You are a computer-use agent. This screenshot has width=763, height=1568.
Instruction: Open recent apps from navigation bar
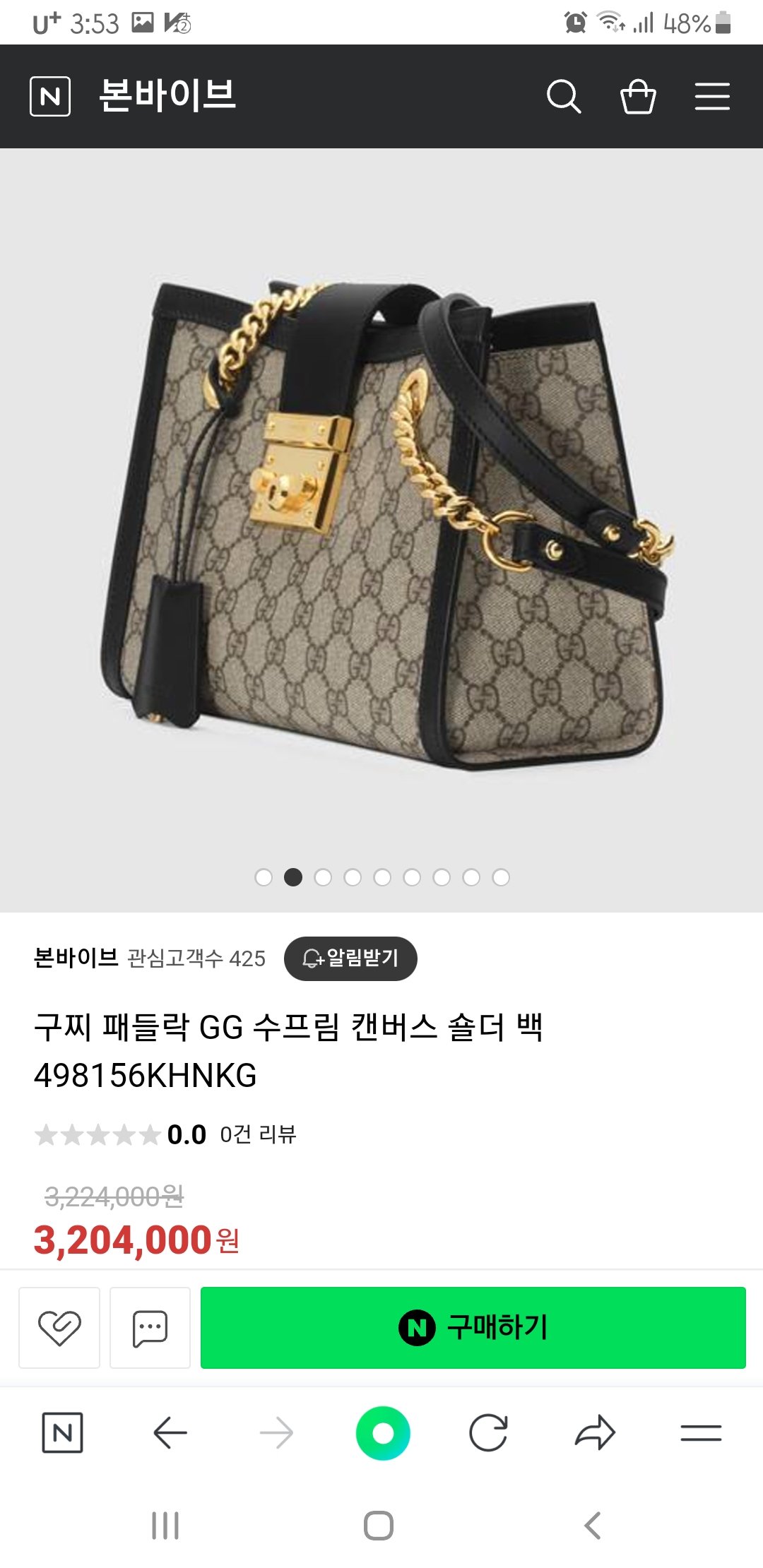(165, 1526)
